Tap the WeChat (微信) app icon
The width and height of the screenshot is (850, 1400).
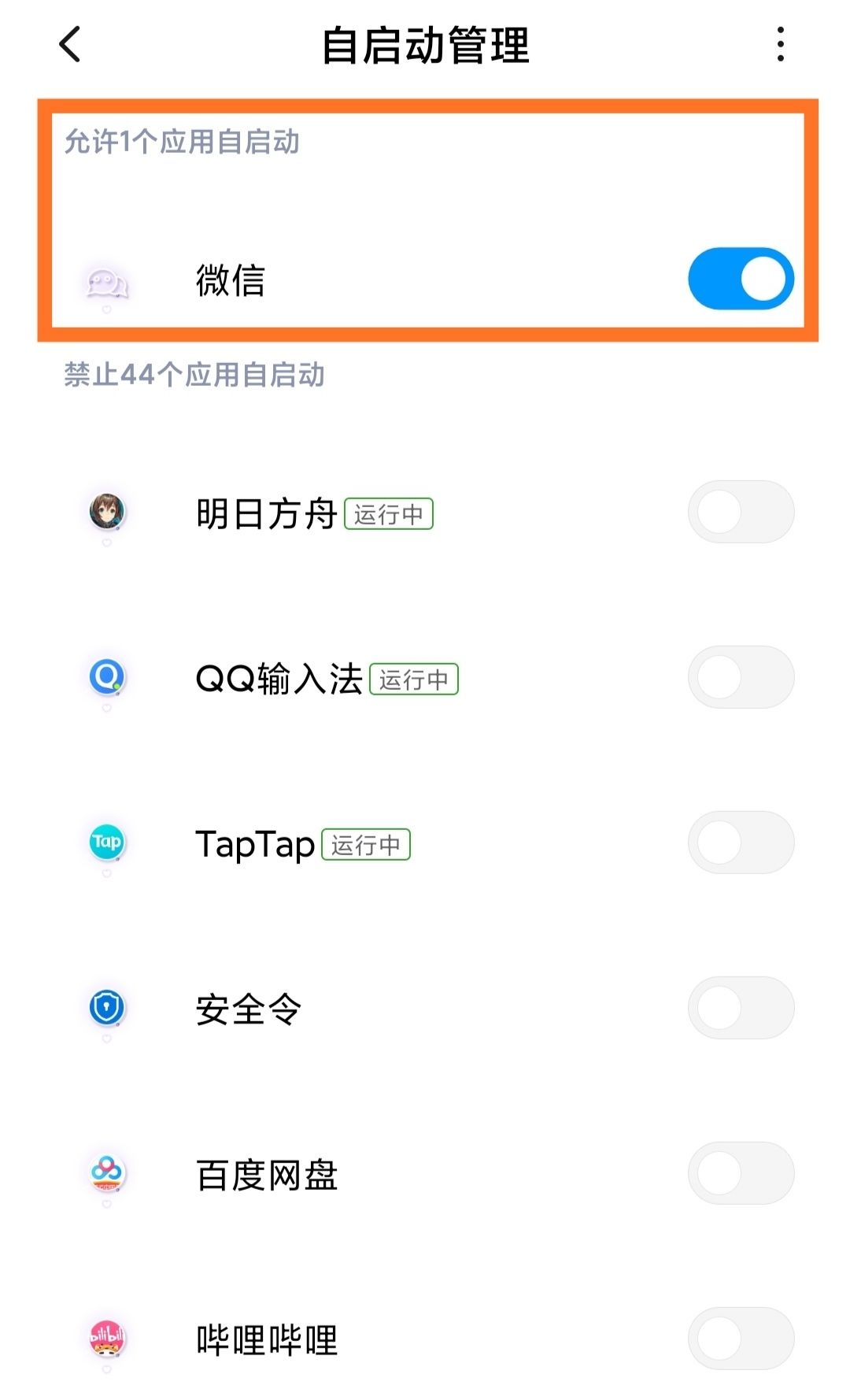click(x=108, y=280)
